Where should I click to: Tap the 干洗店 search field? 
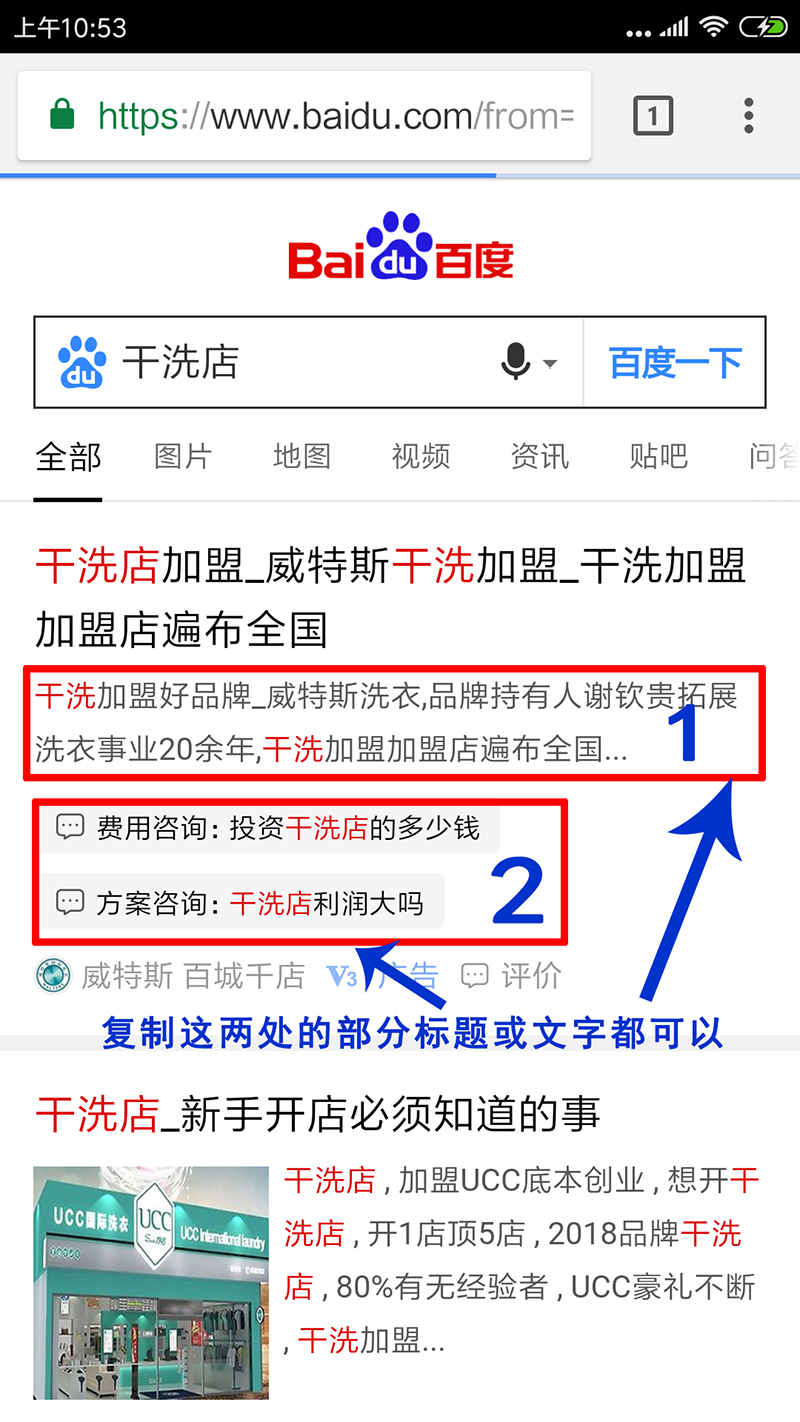[300, 362]
